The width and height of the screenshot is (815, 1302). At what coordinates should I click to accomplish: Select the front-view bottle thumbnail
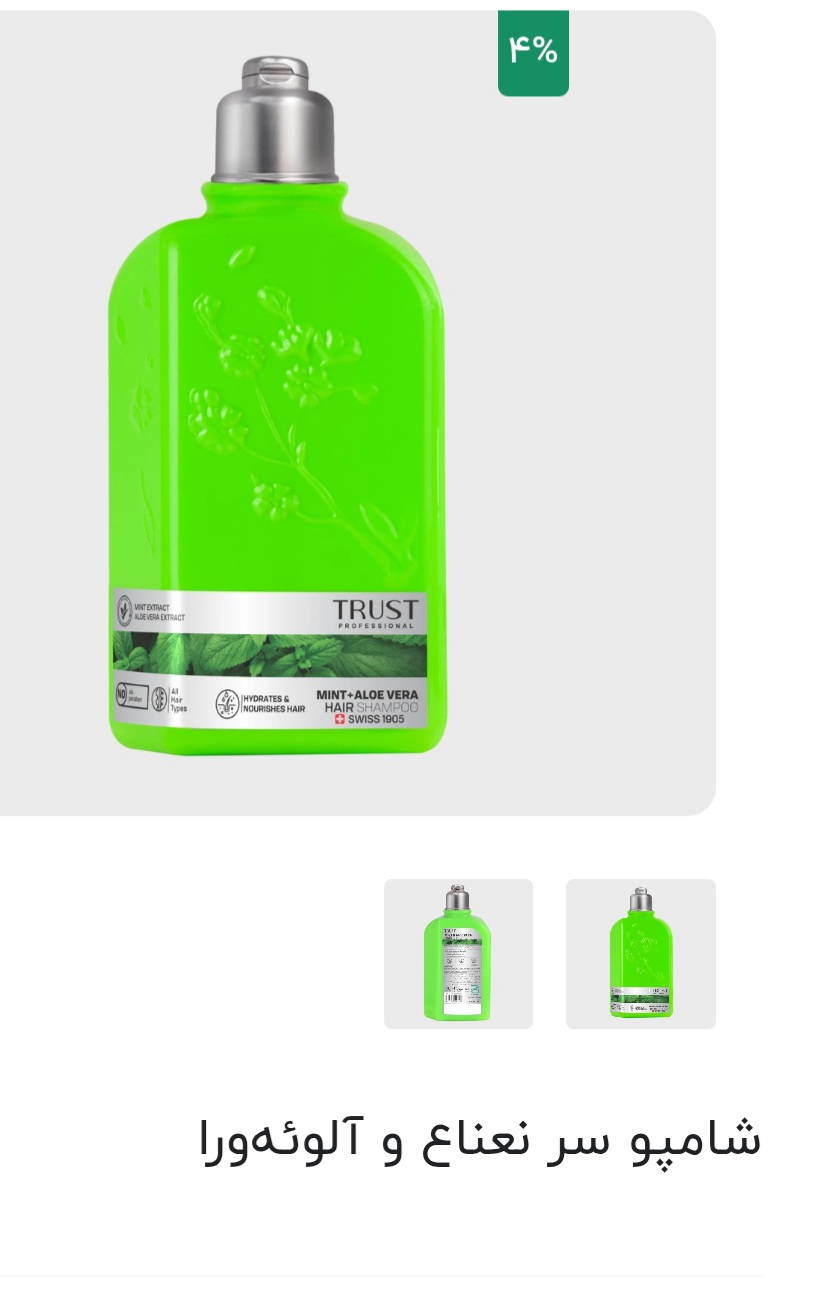[641, 953]
